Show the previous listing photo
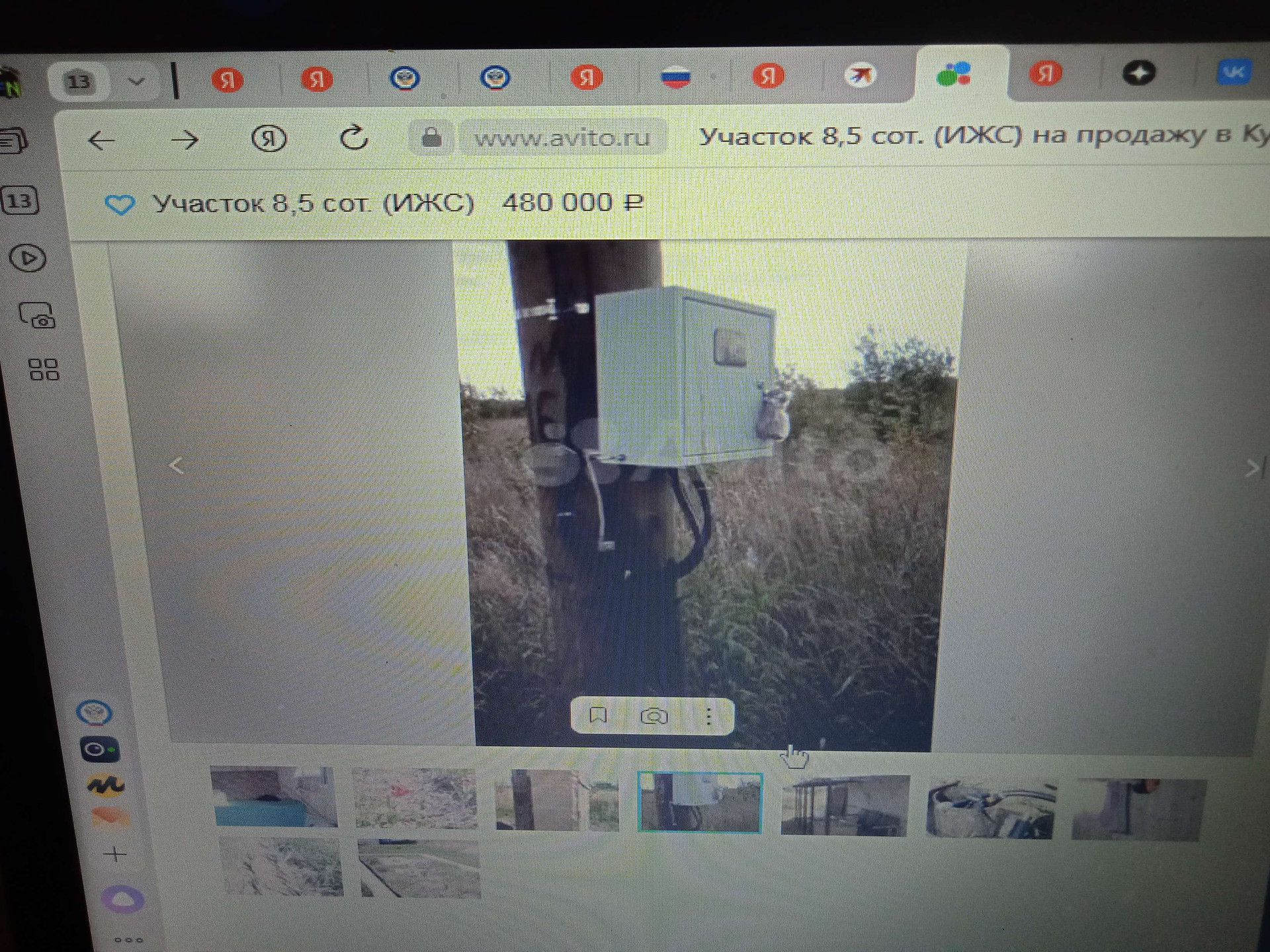 pos(177,465)
